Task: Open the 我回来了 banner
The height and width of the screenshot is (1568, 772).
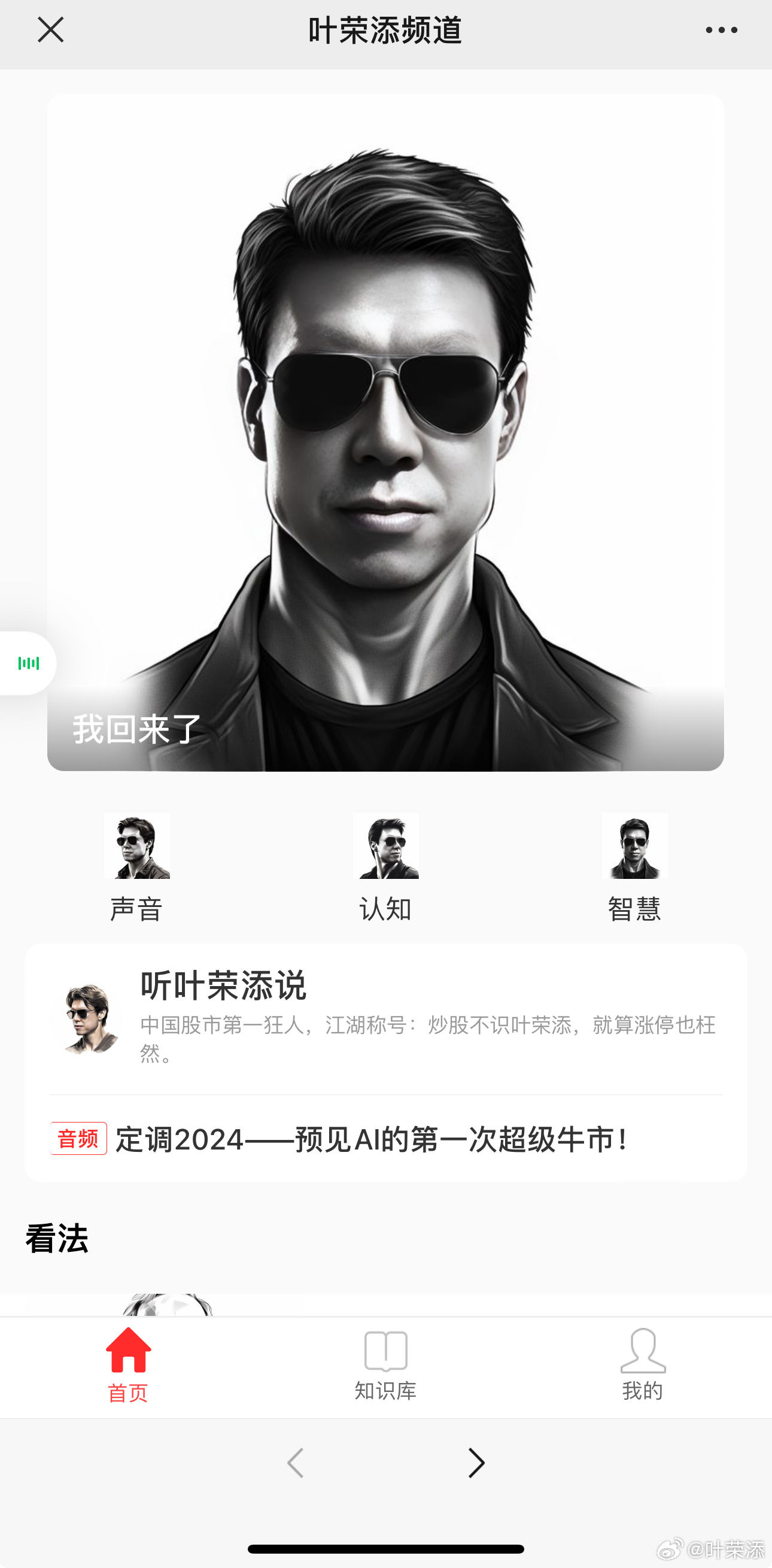Action: point(385,433)
